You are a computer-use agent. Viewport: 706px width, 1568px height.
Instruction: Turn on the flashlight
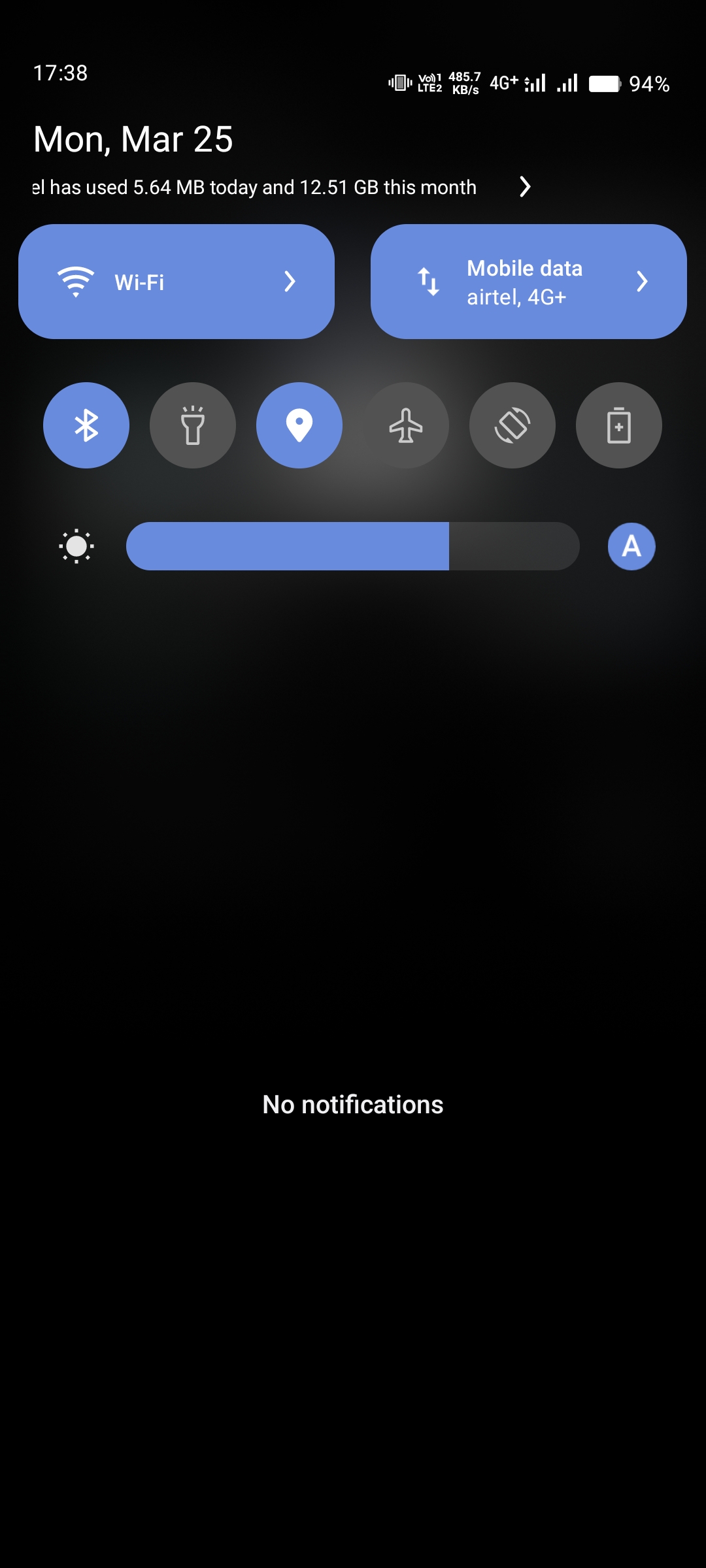[193, 425]
